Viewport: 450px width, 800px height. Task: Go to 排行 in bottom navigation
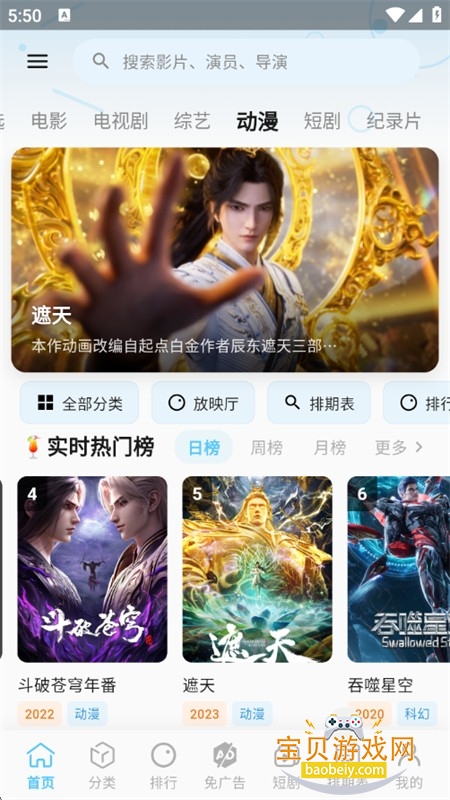[163, 766]
